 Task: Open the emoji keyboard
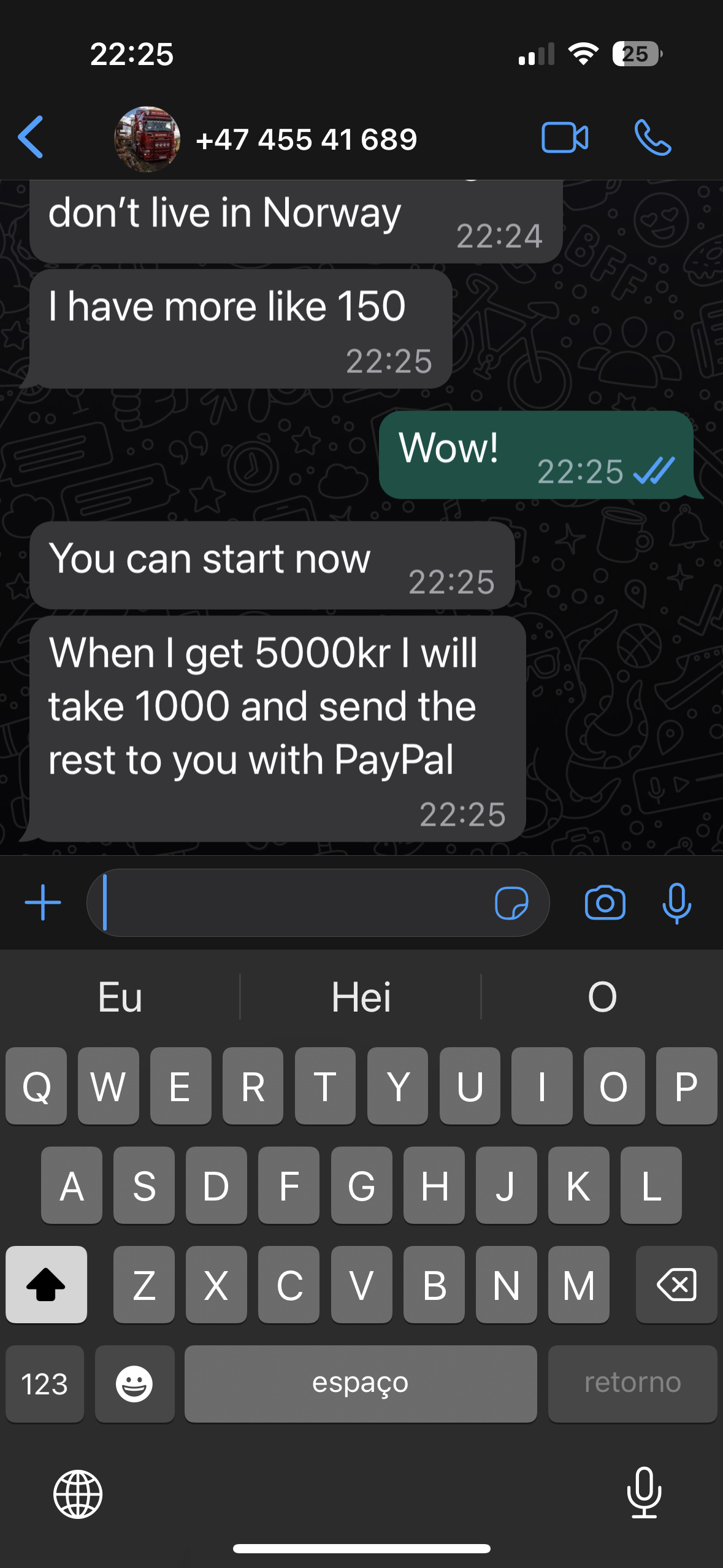(134, 1383)
